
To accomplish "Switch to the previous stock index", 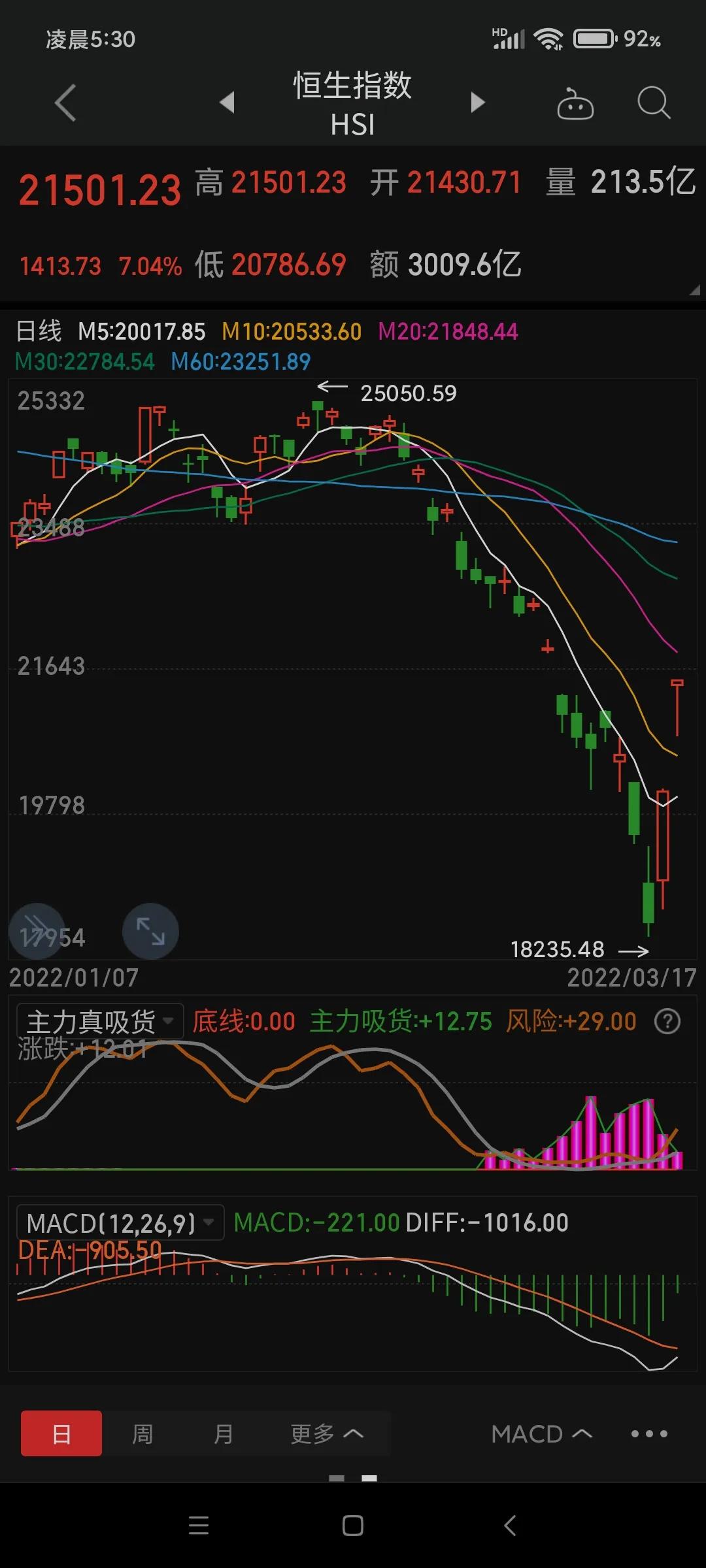I will pyautogui.click(x=227, y=103).
